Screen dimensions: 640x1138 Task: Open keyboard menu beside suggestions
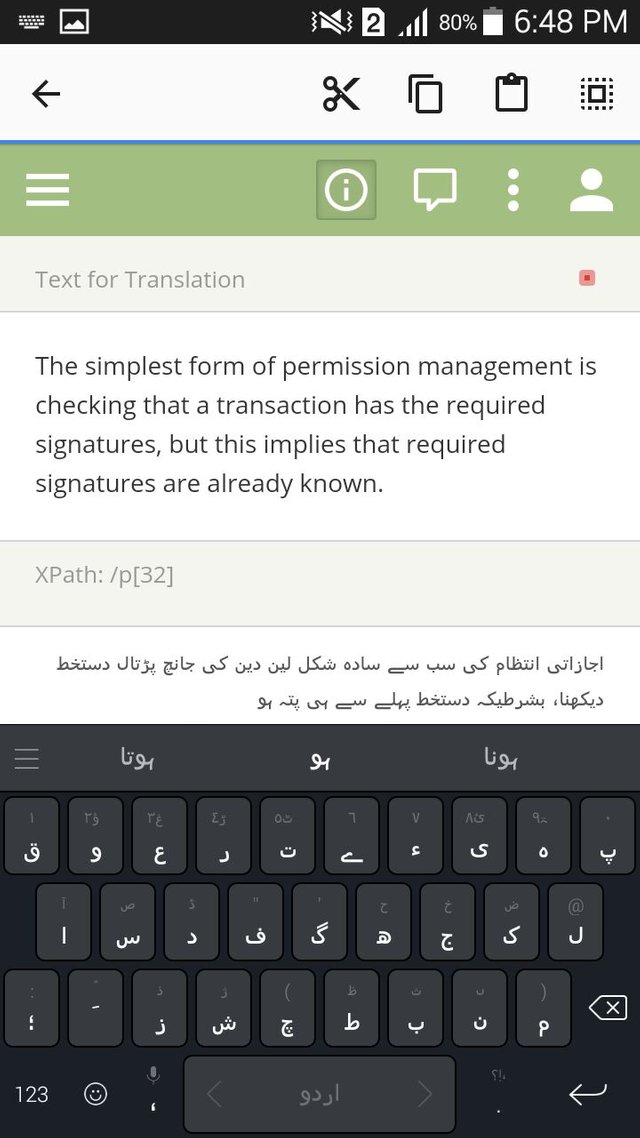point(27,759)
